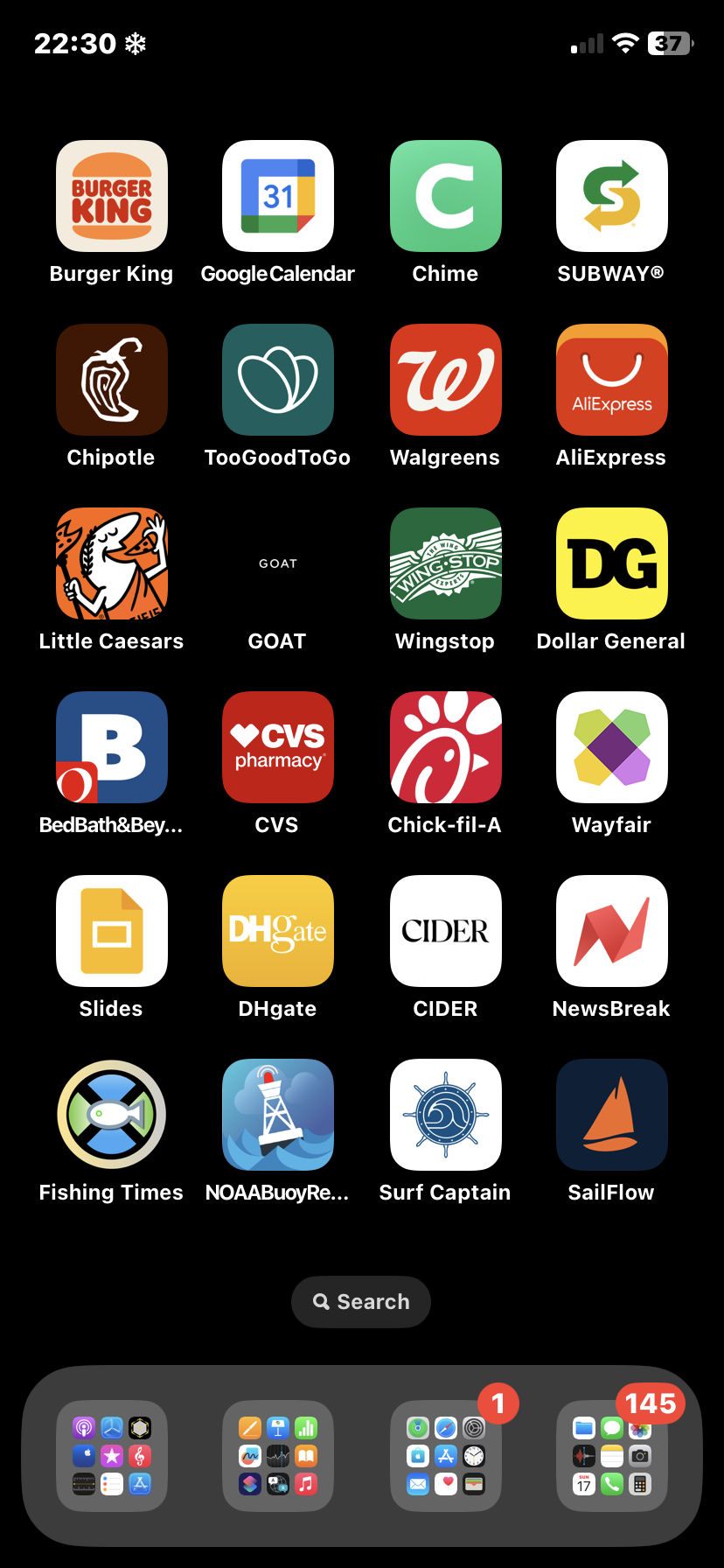
Task: Open the SUBWAY app
Action: click(x=612, y=196)
